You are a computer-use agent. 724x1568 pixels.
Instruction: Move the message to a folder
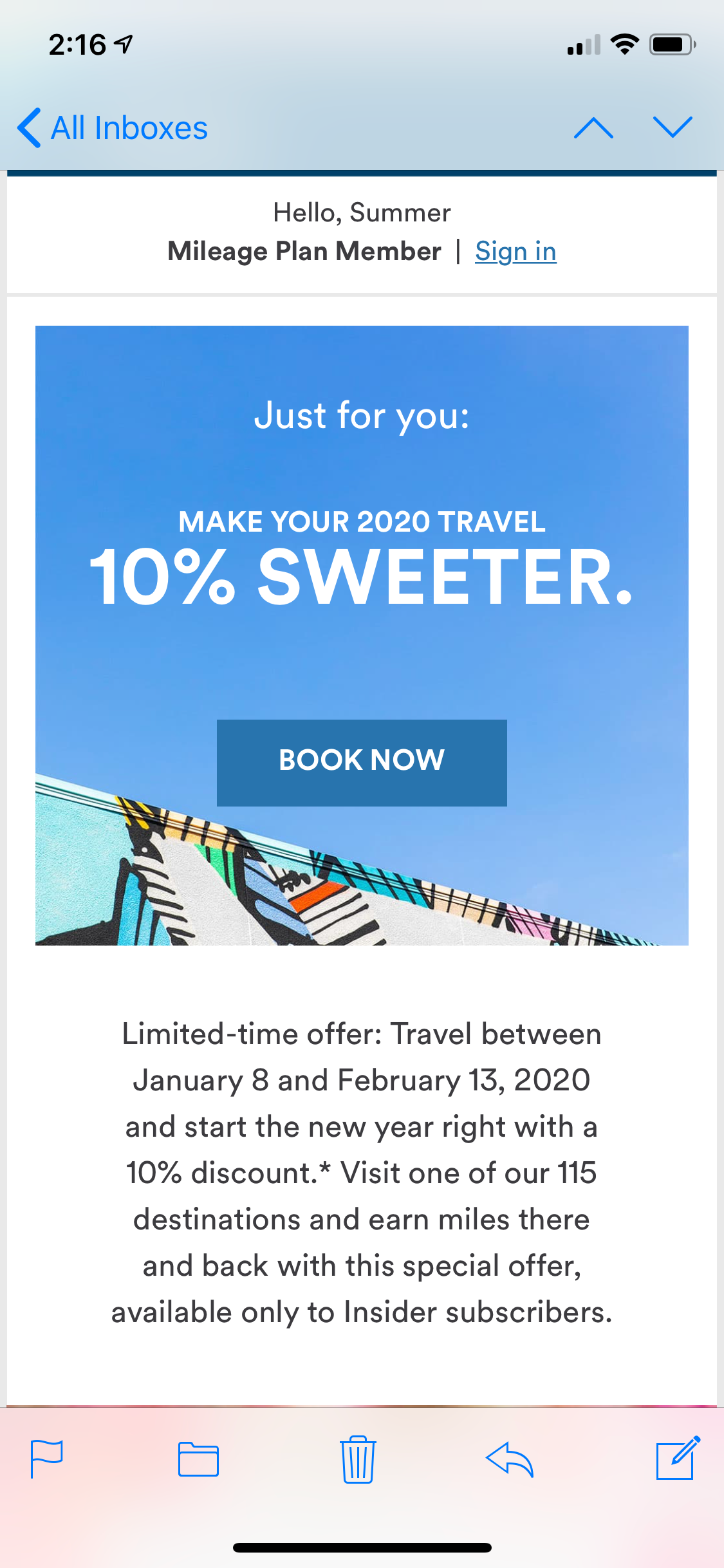198,1459
